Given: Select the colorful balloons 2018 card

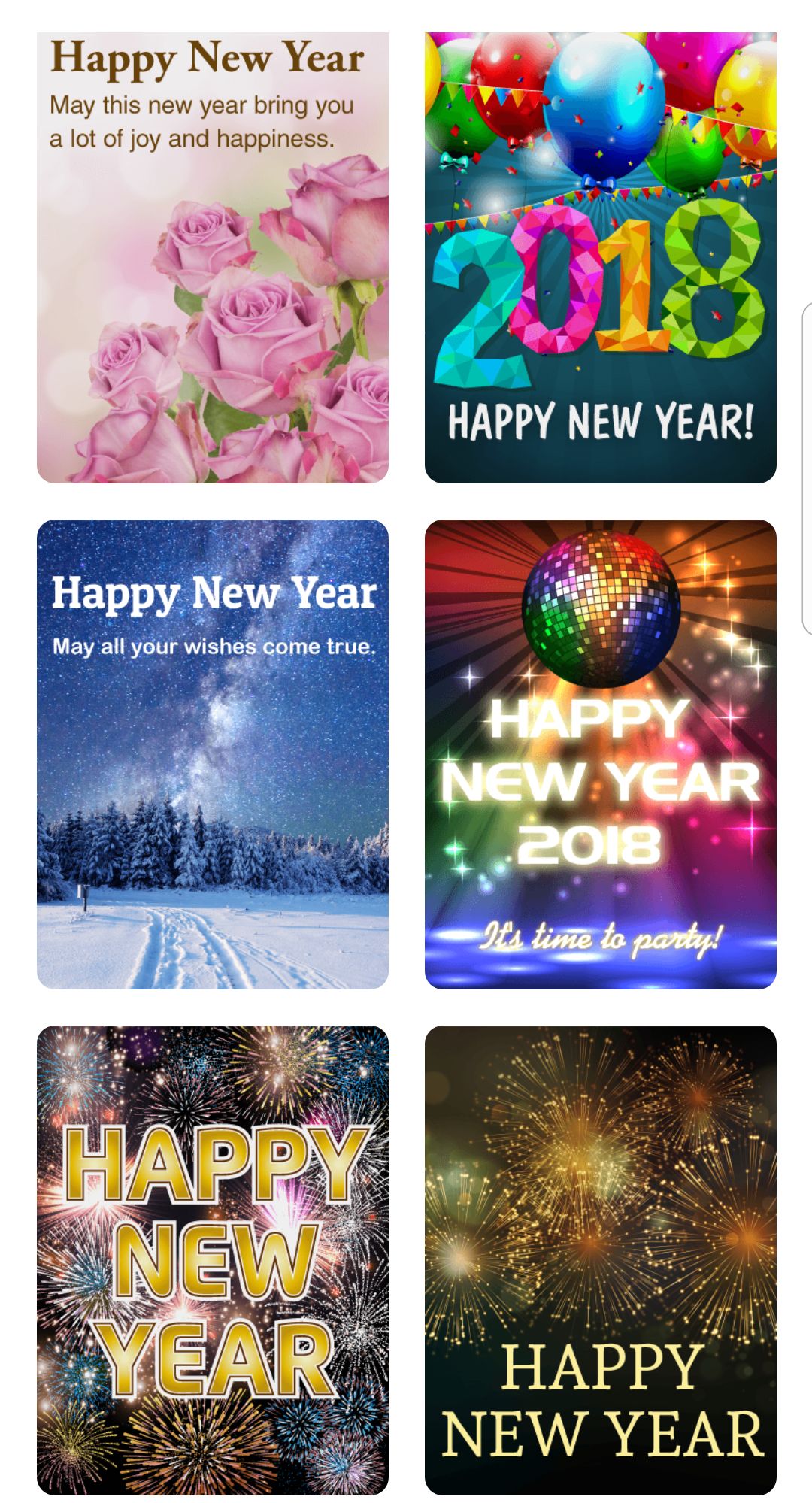Looking at the screenshot, I should point(600,257).
